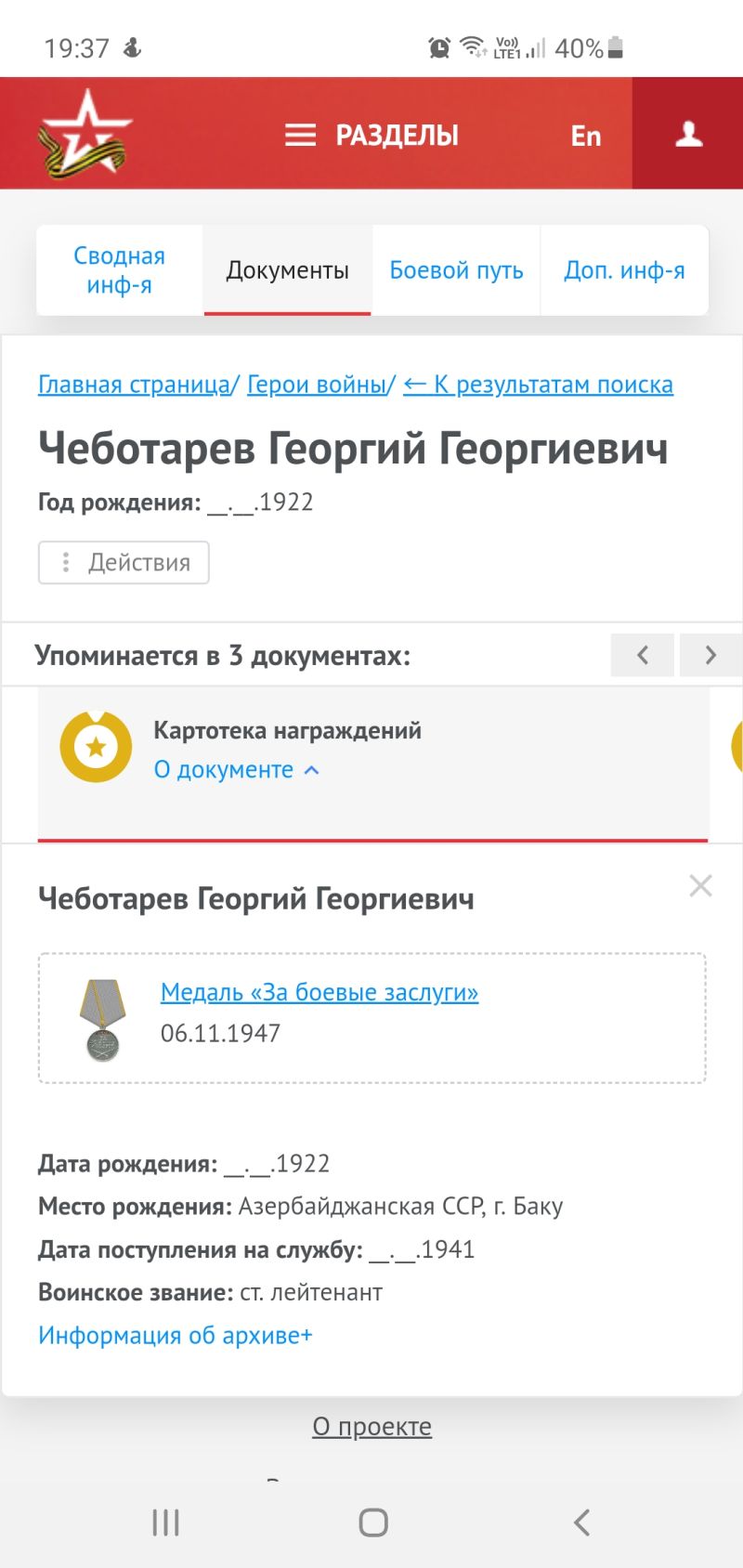Viewport: 743px width, 1568px height.
Task: Show next document with right arrow
Action: coord(710,655)
